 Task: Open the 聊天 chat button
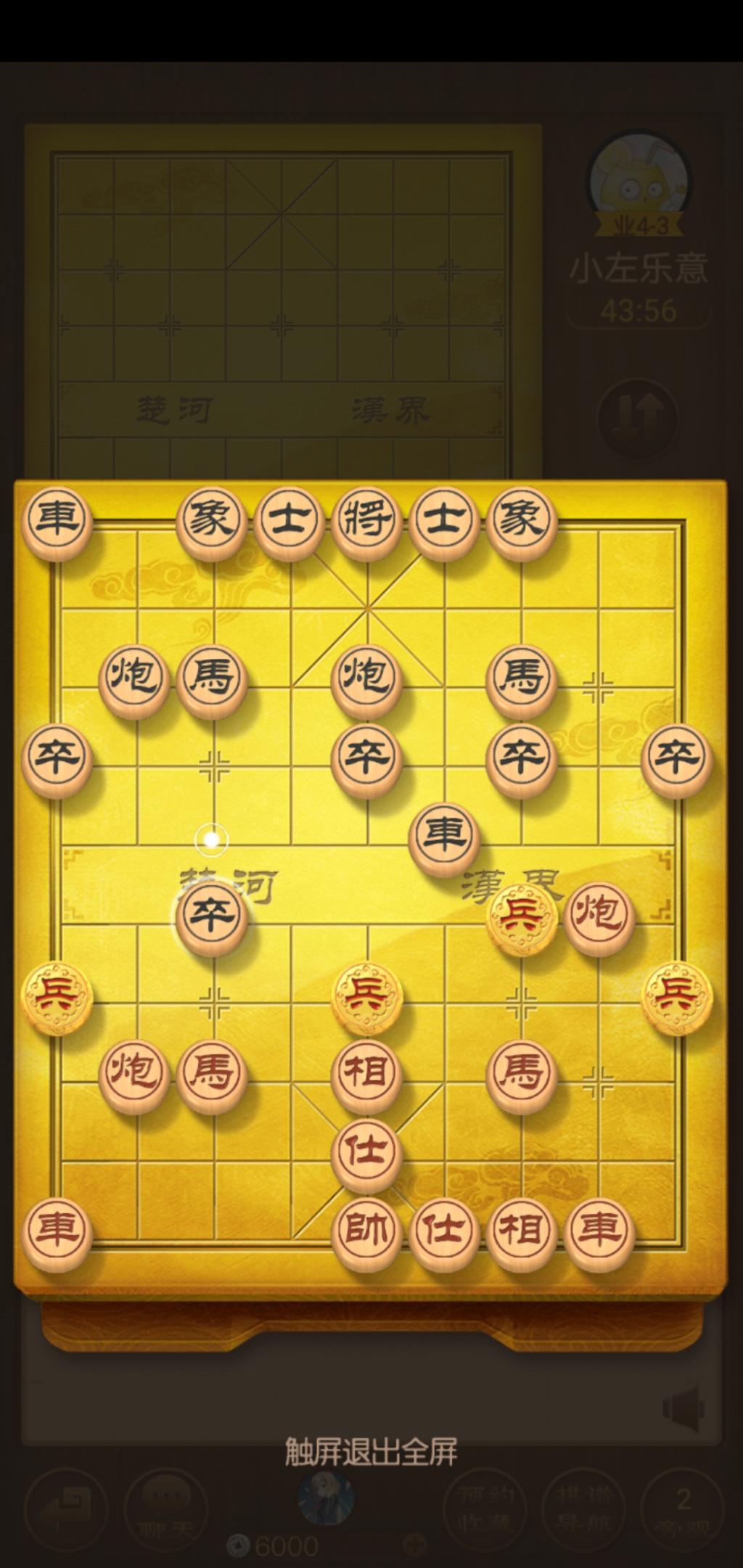click(x=166, y=1510)
